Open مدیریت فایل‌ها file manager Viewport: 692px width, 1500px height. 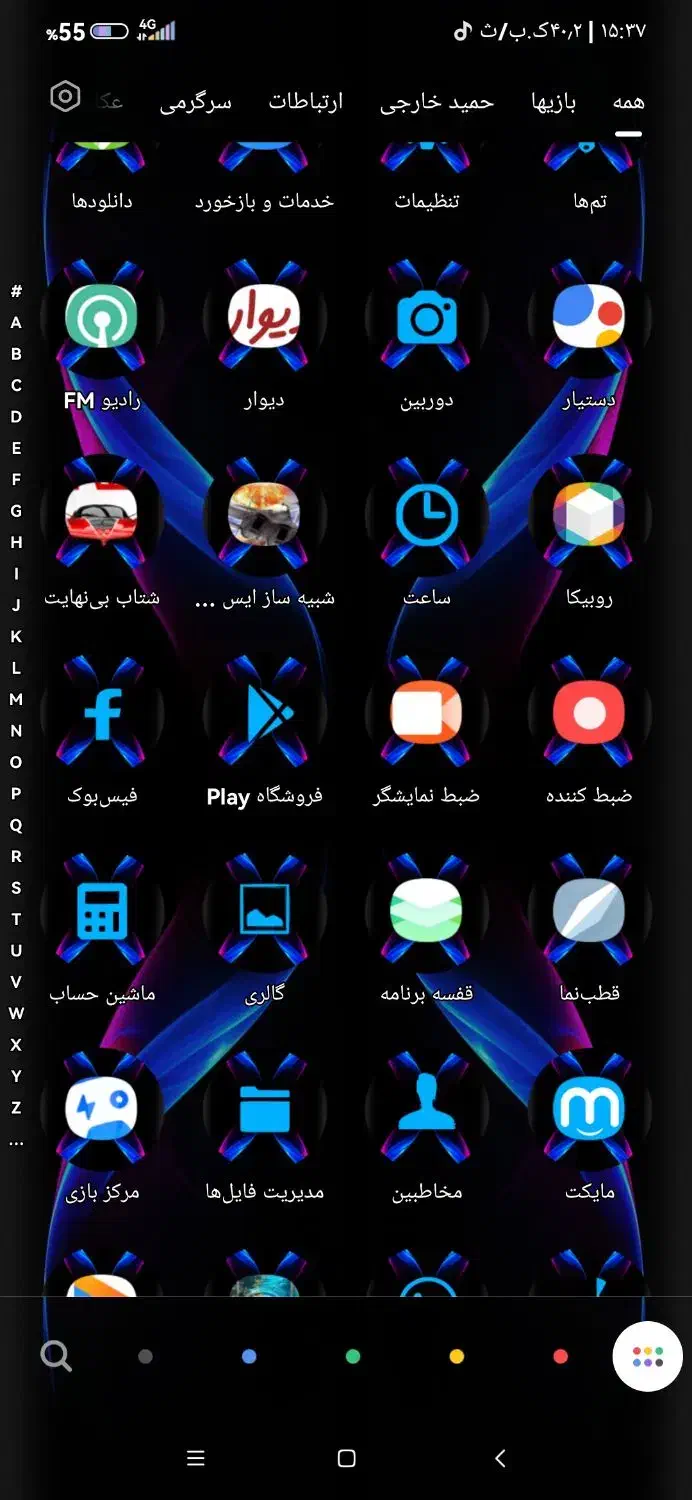264,1108
